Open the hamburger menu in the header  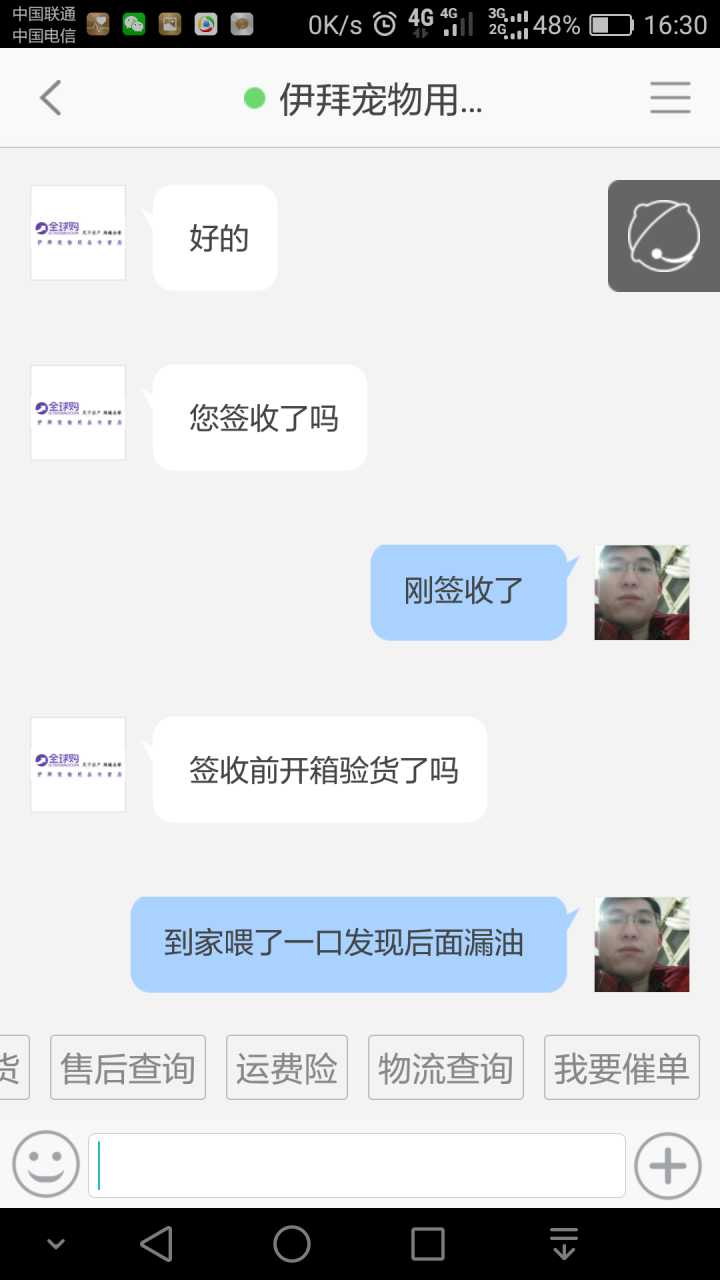coord(670,98)
